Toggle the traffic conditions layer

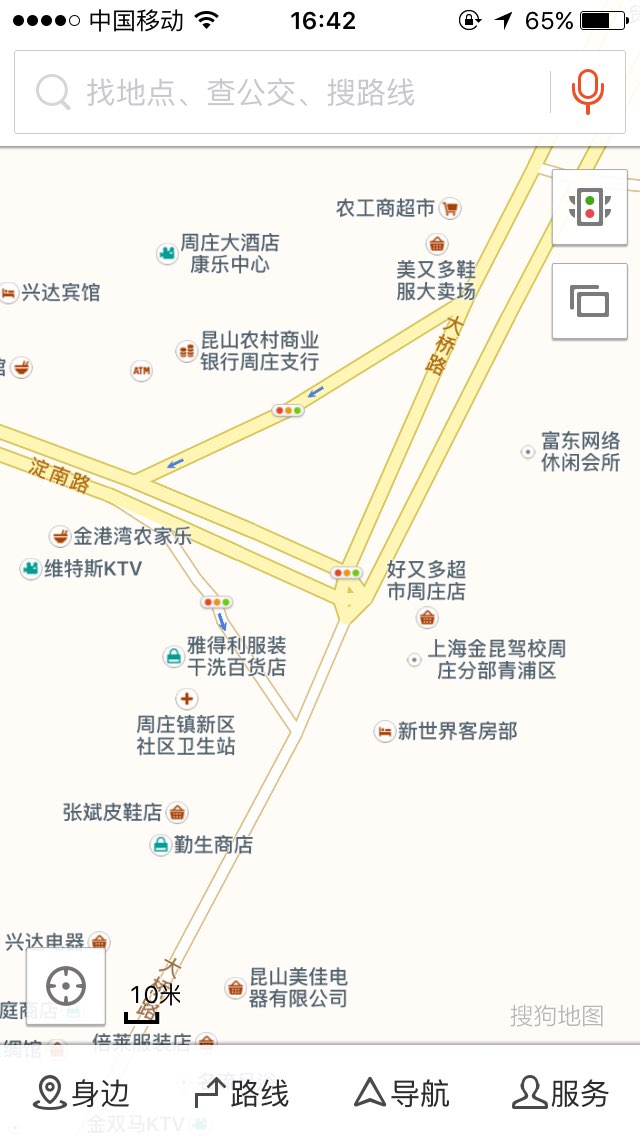point(590,207)
